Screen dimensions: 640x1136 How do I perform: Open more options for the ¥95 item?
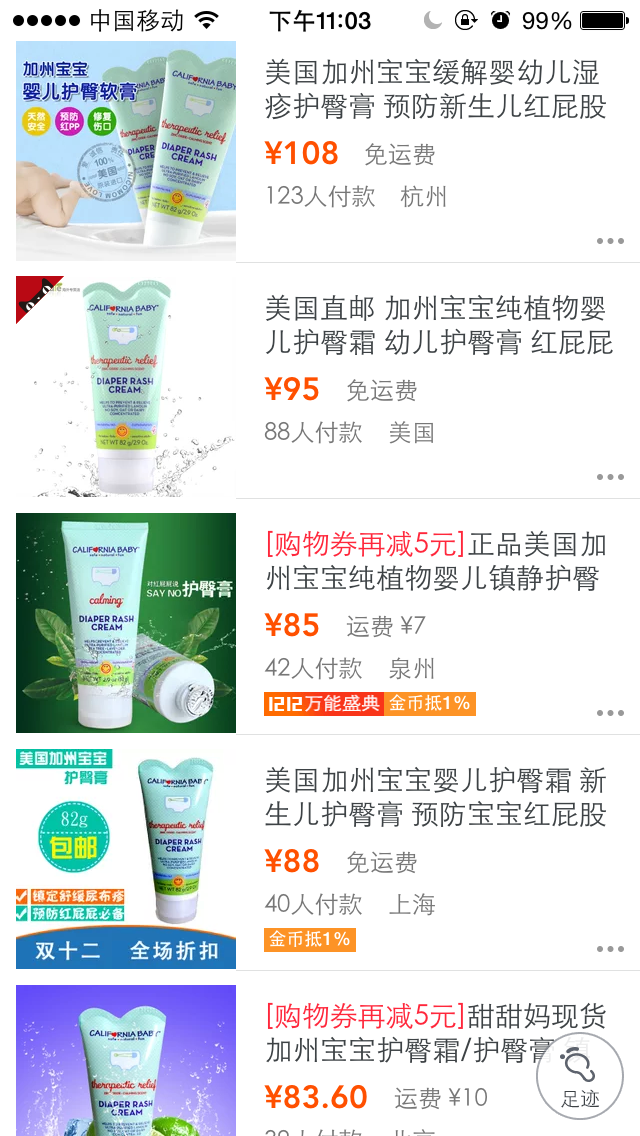coord(610,477)
